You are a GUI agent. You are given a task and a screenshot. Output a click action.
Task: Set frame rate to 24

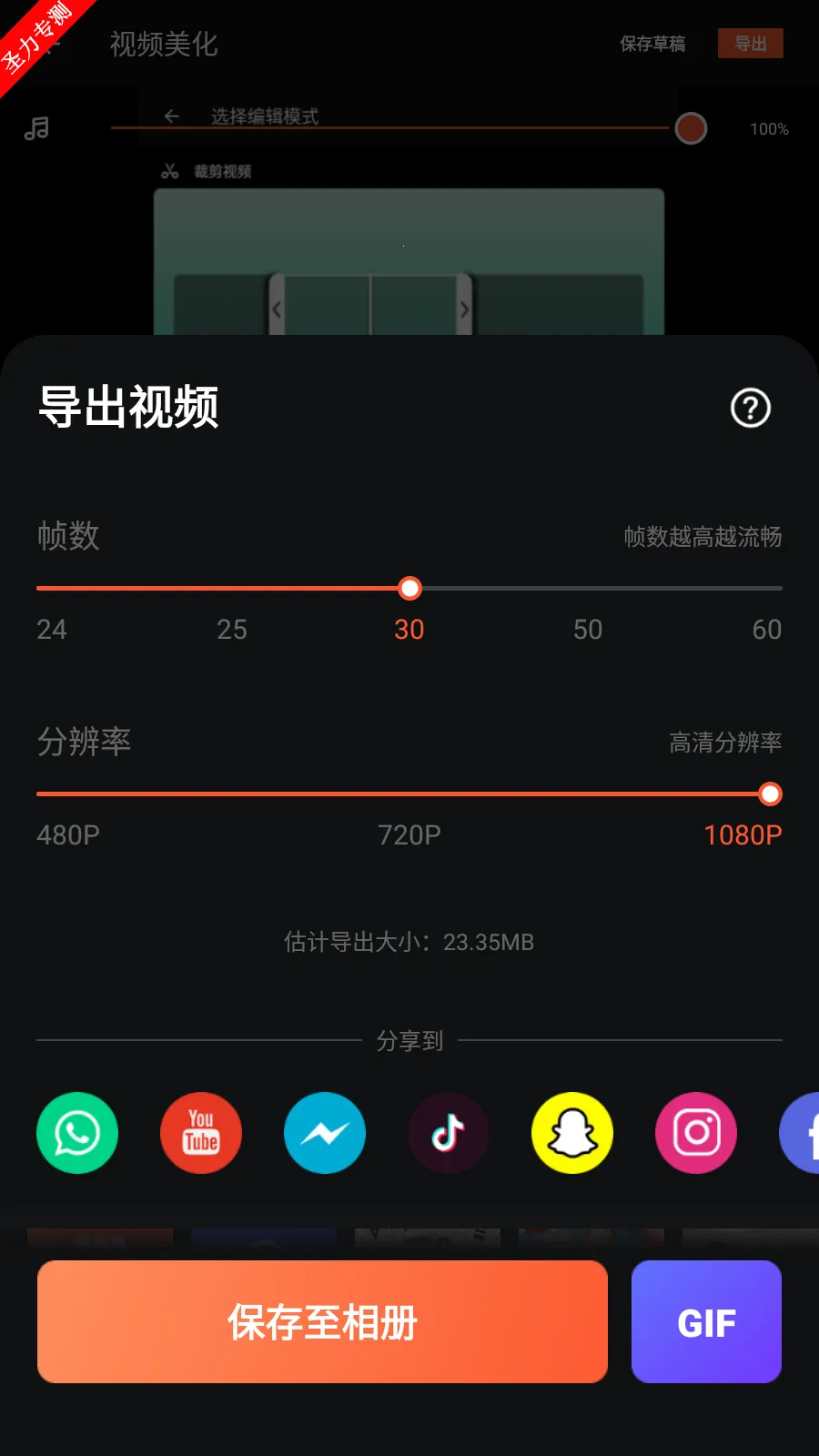click(52, 629)
